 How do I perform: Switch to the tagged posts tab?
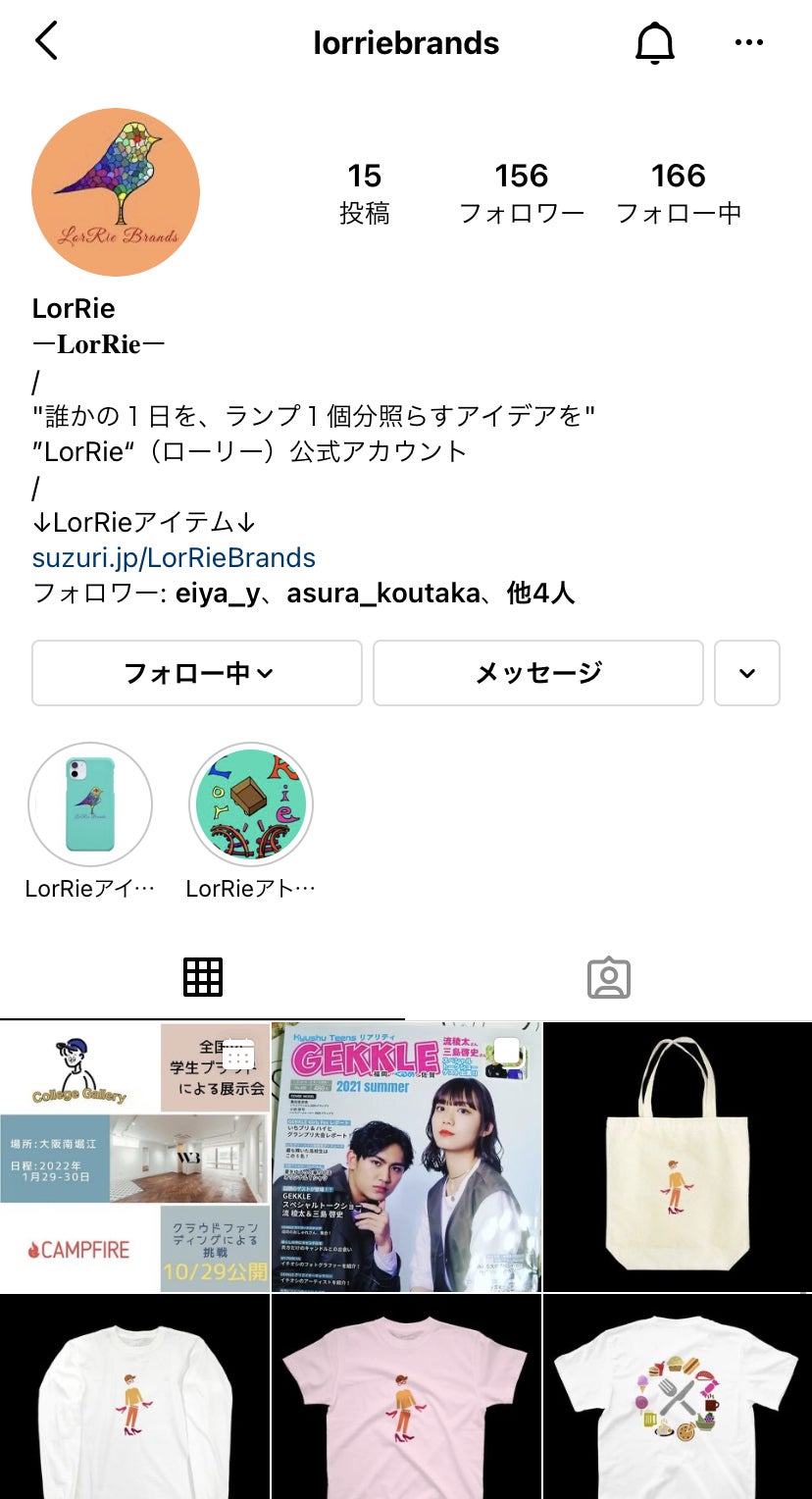608,977
